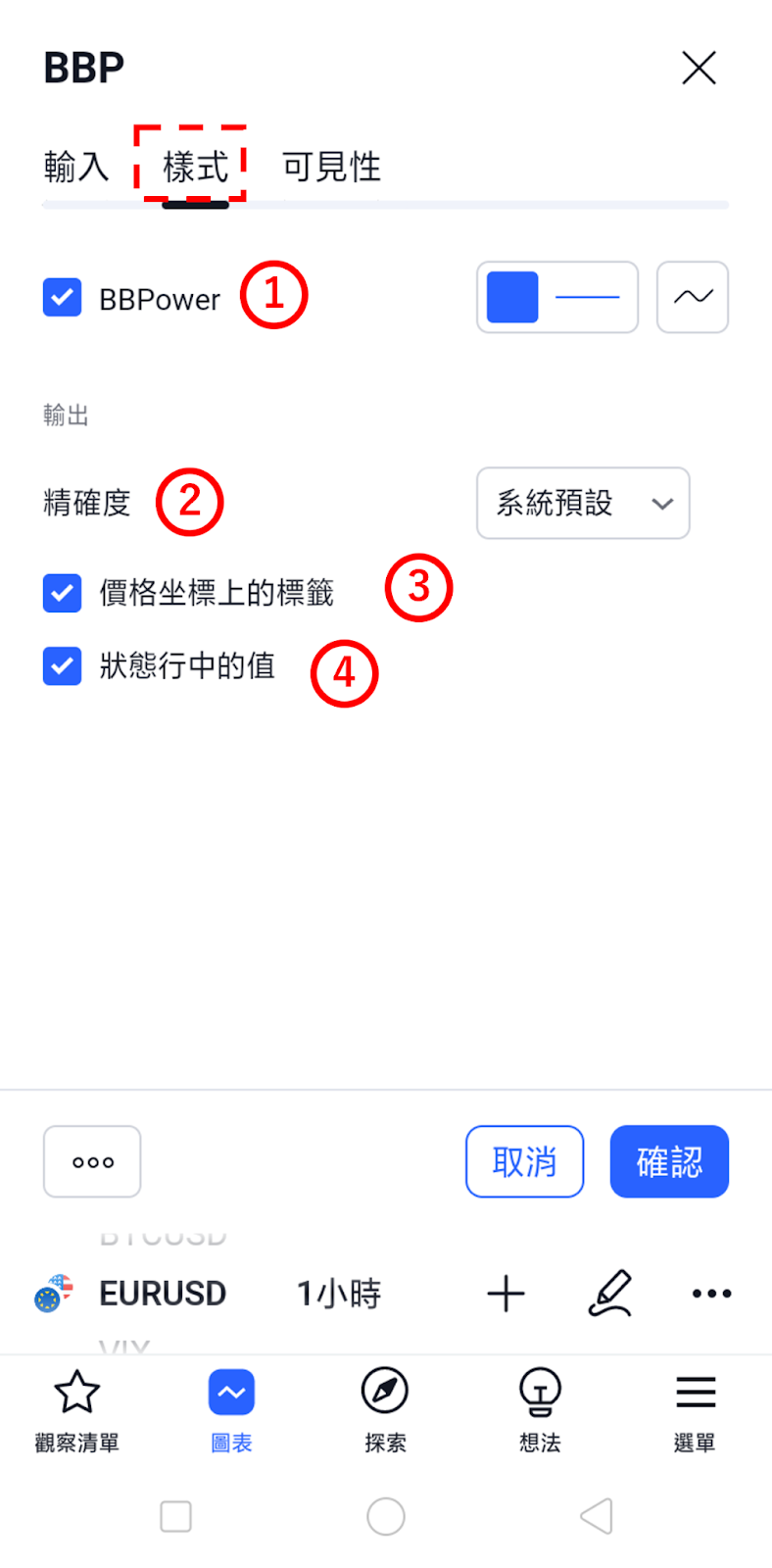
Task: Tap 取消 to cancel changes
Action: pos(525,1161)
